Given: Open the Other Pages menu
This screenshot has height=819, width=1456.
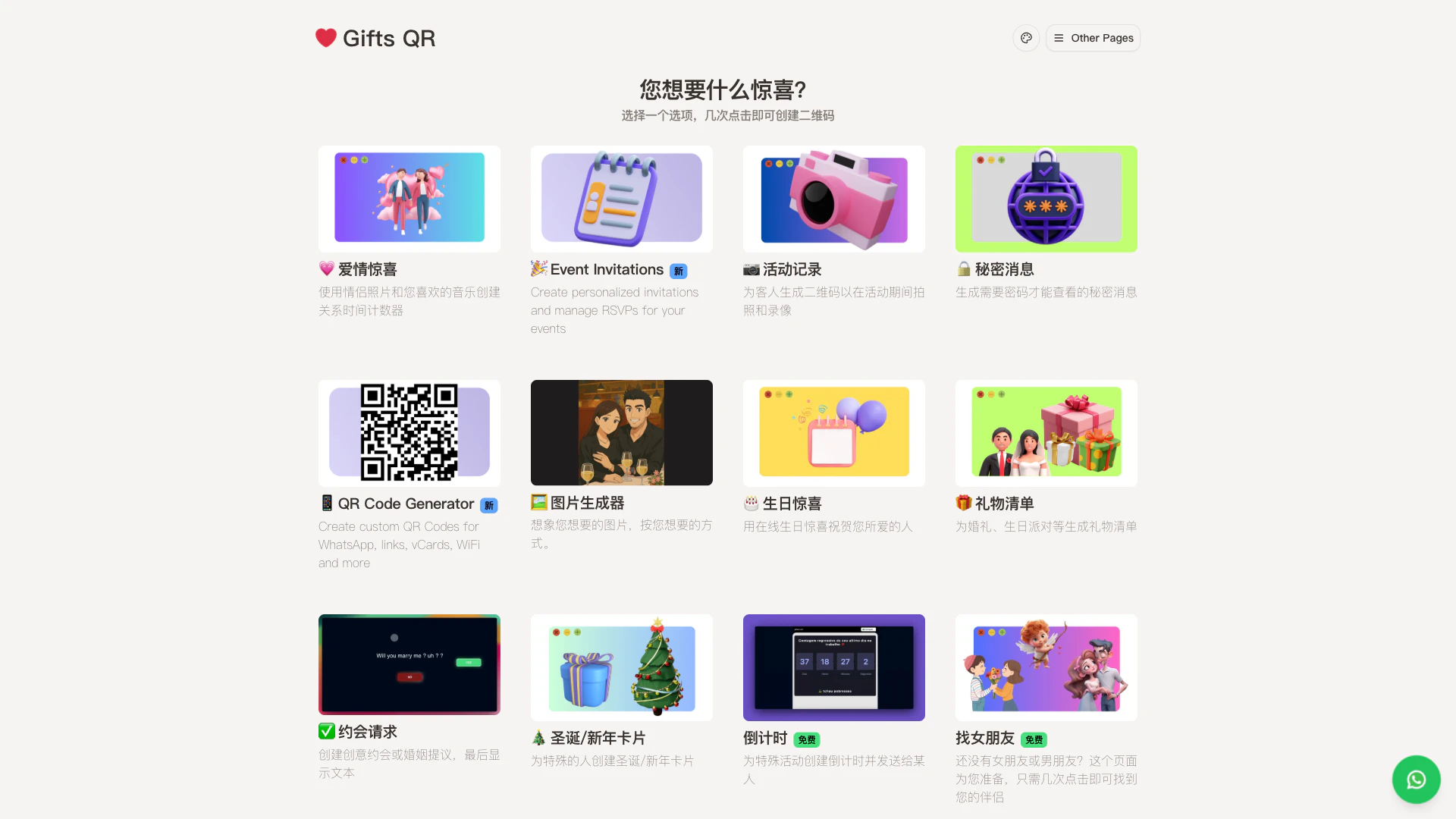Looking at the screenshot, I should point(1093,38).
